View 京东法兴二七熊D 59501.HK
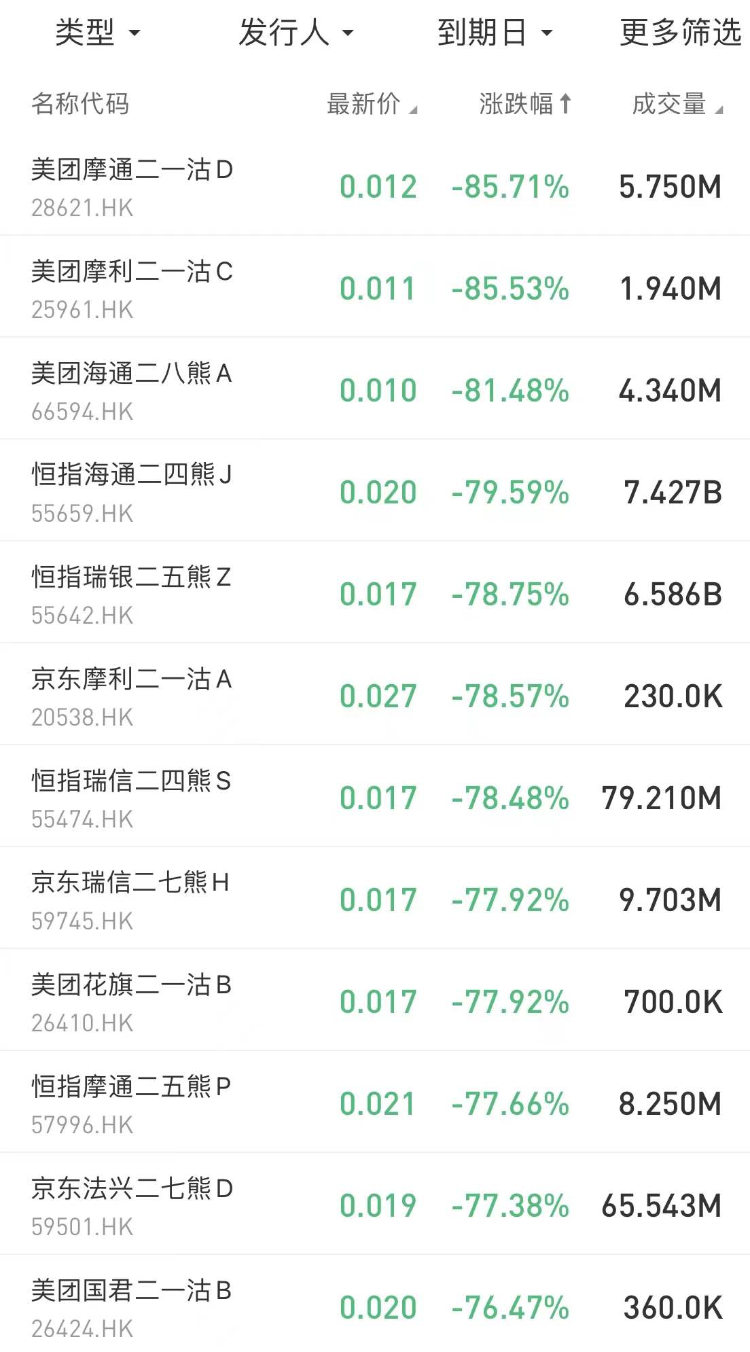 375,1206
